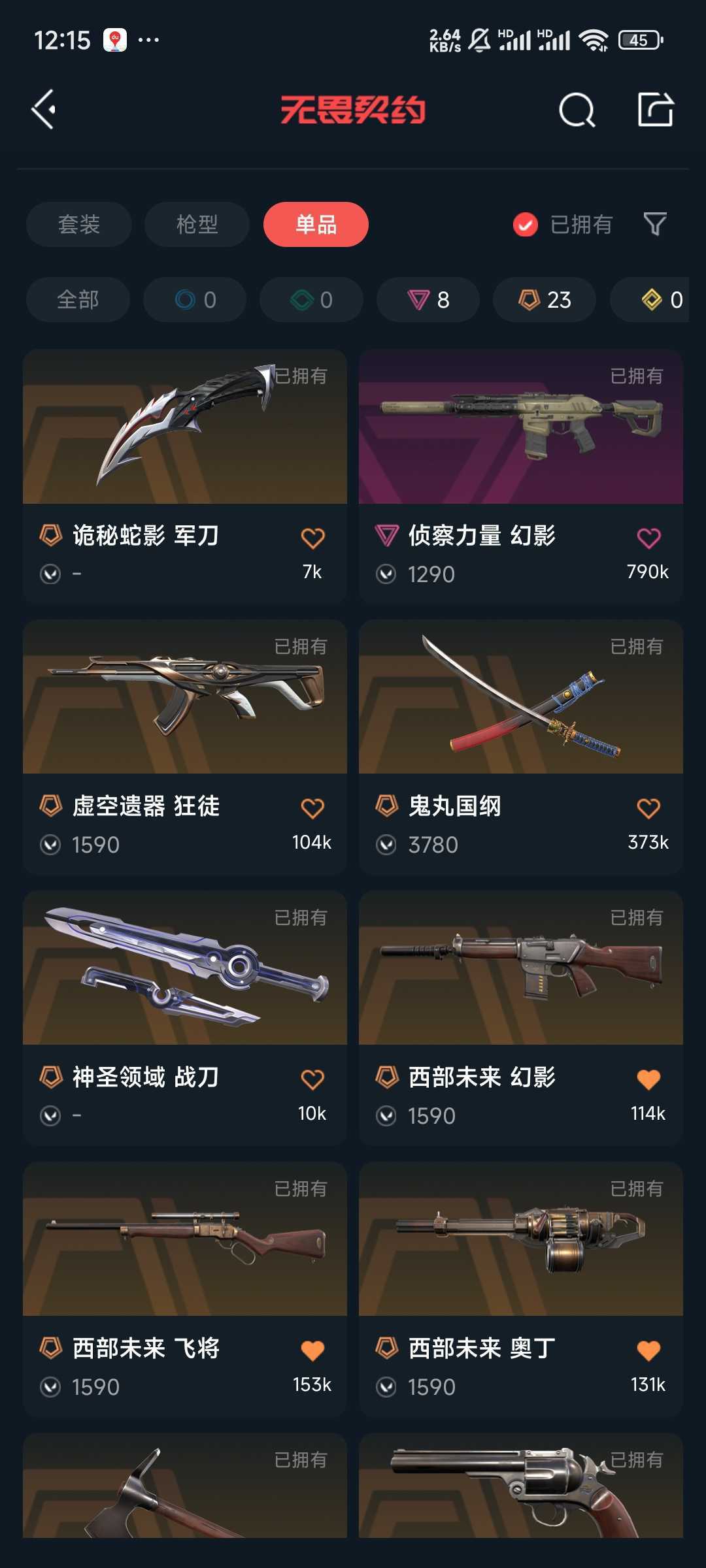Select the 单品 tab
Screen dimensions: 706x1568
click(x=316, y=224)
